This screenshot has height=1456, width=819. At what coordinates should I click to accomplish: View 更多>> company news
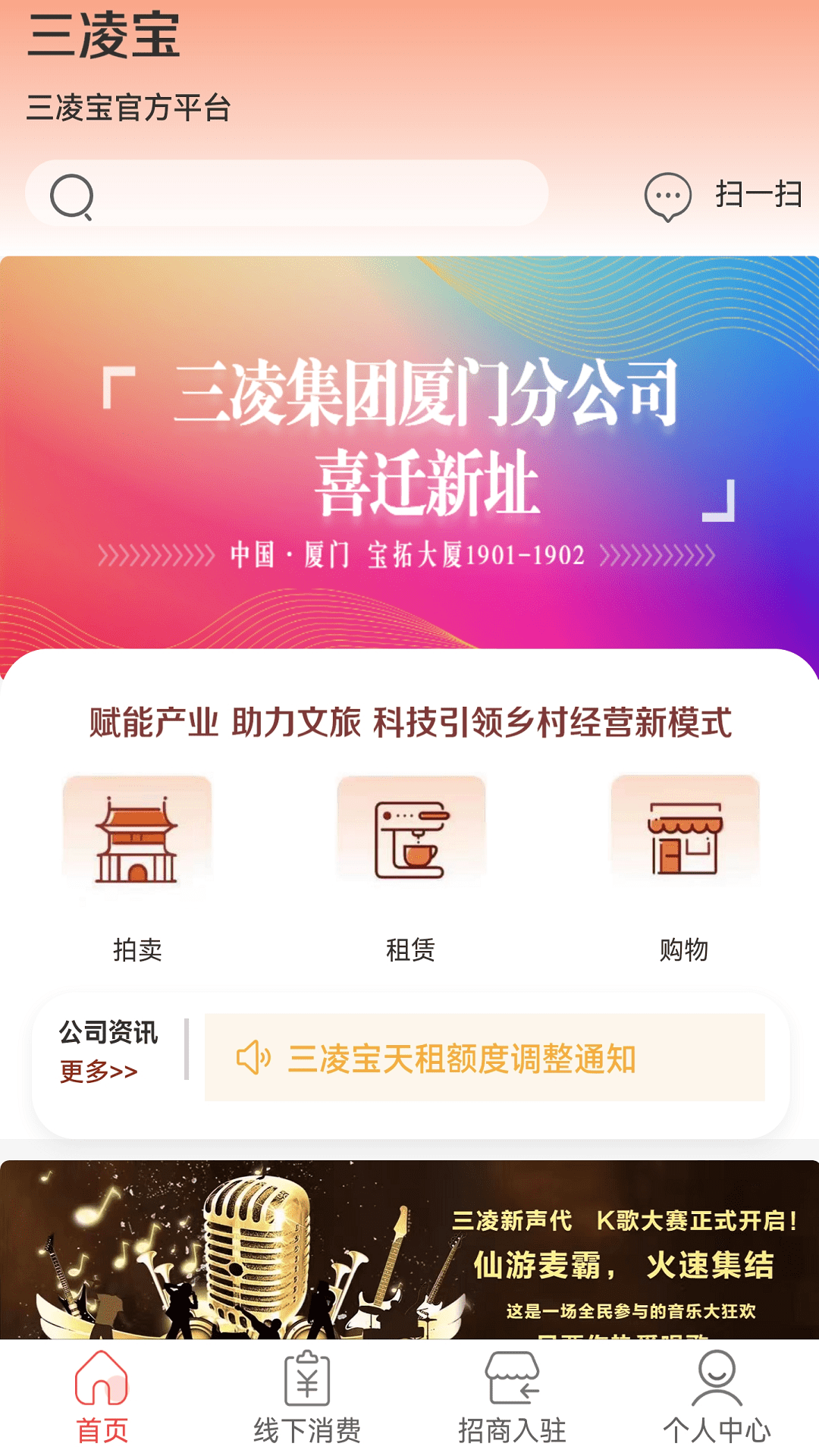[99, 1072]
